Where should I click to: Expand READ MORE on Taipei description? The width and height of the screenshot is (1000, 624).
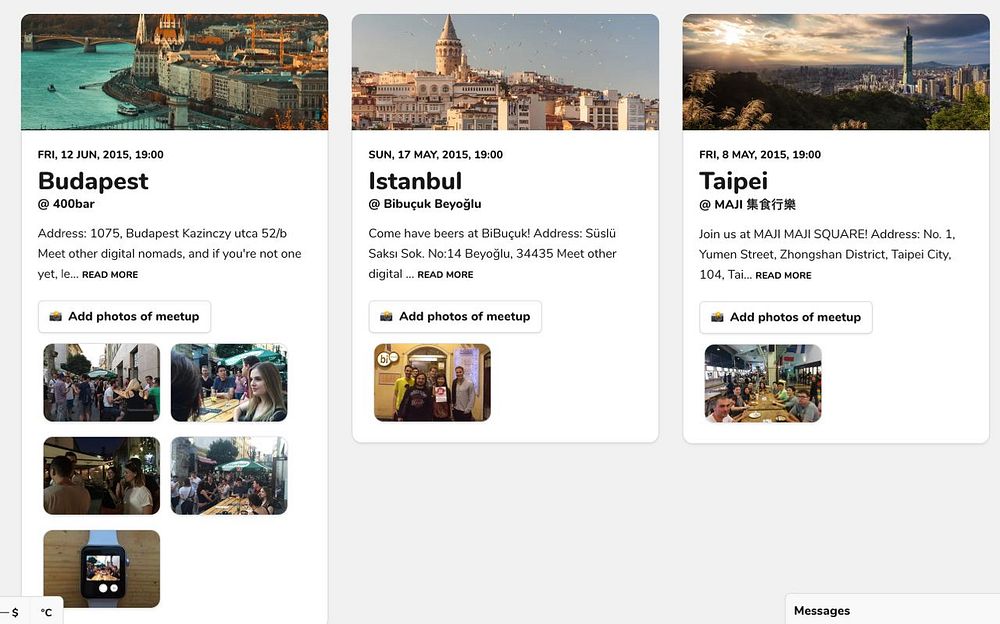pos(783,276)
